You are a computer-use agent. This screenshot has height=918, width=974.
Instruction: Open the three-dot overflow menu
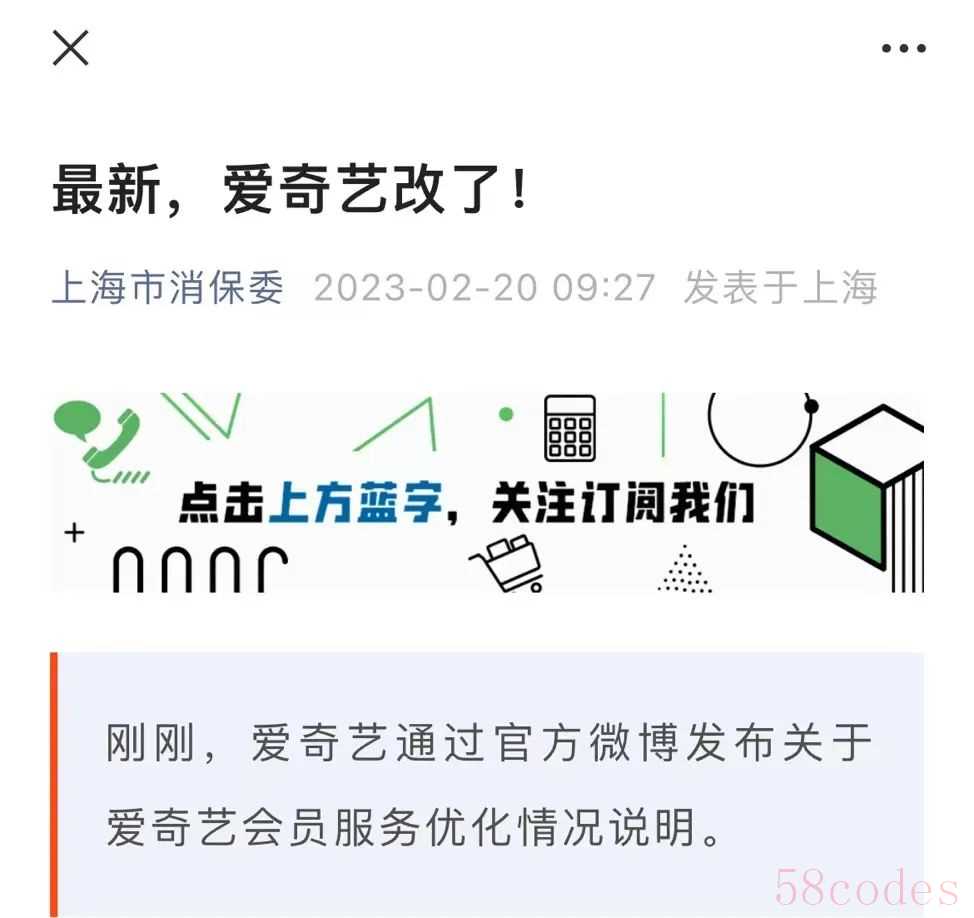click(902, 48)
